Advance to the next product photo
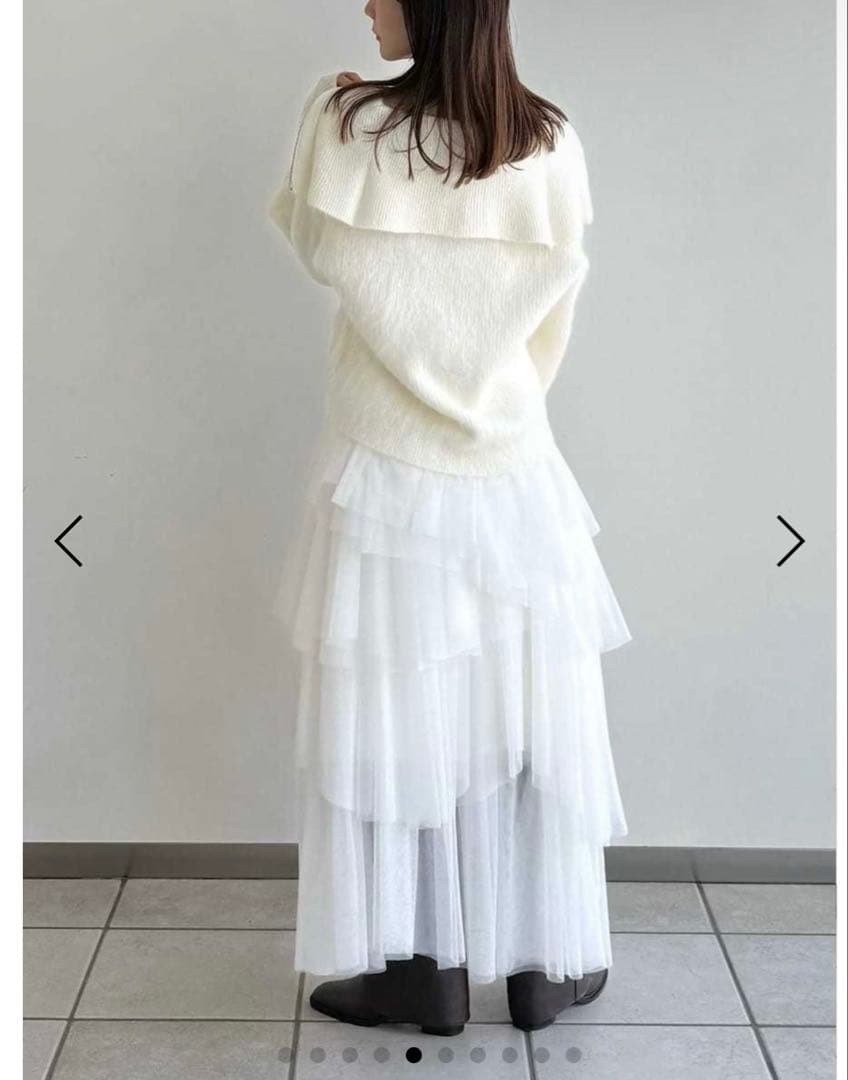This screenshot has width=848, height=1080. [790, 541]
